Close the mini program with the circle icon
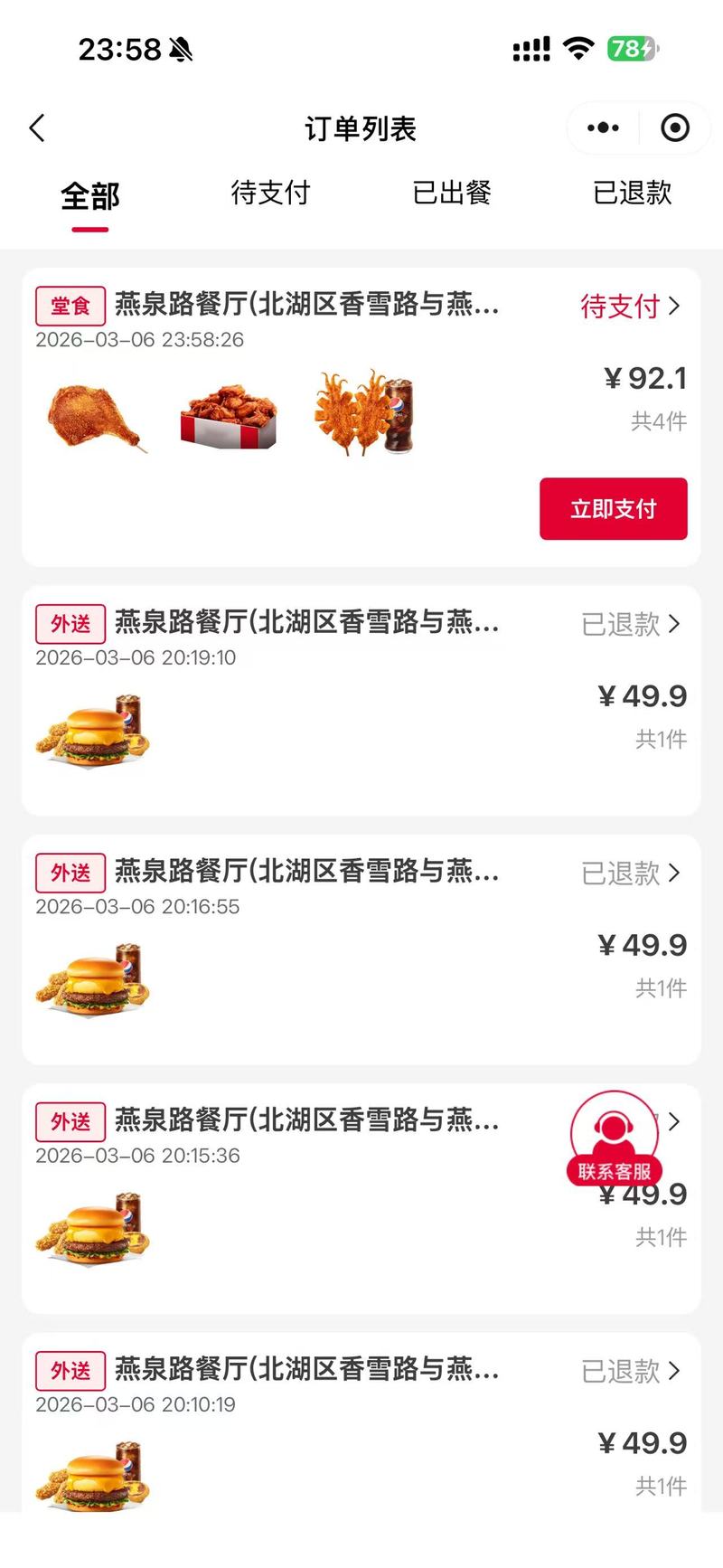This screenshot has height=1568, width=723. click(675, 128)
